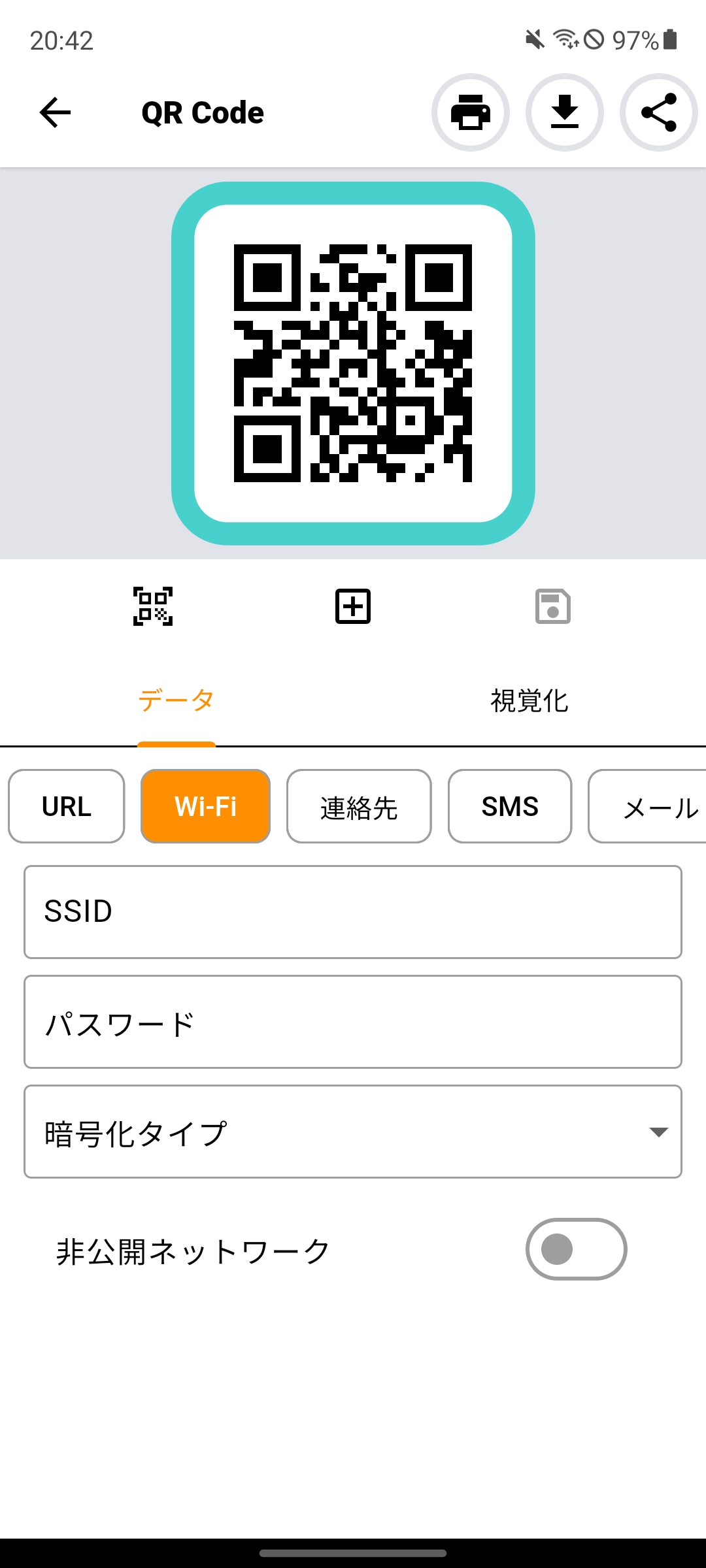Screen dimensions: 706x1568
Task: Print the QR code
Action: (471, 112)
